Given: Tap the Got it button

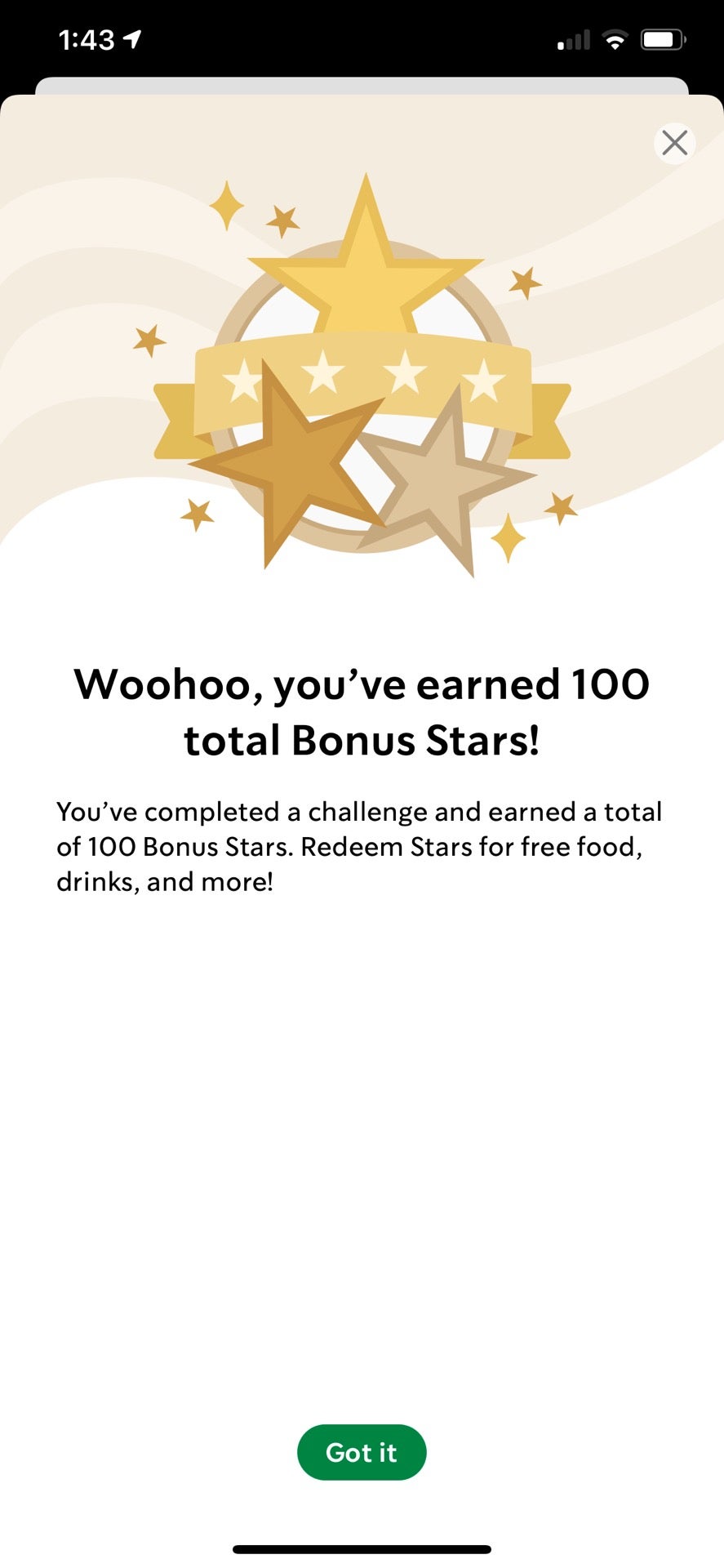Looking at the screenshot, I should point(361,1451).
